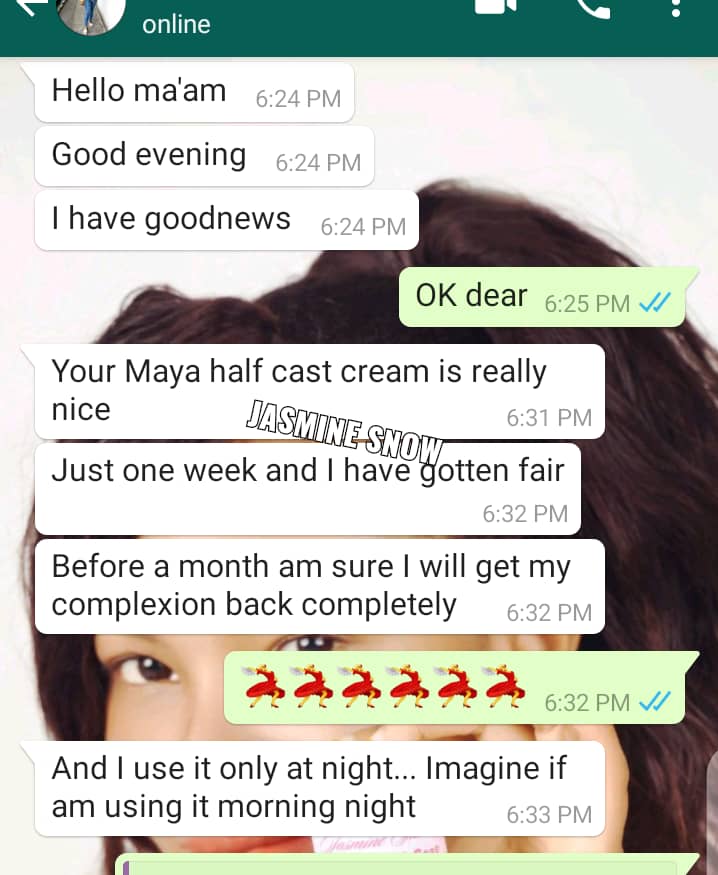Open the contact's profile picture

coord(91,12)
